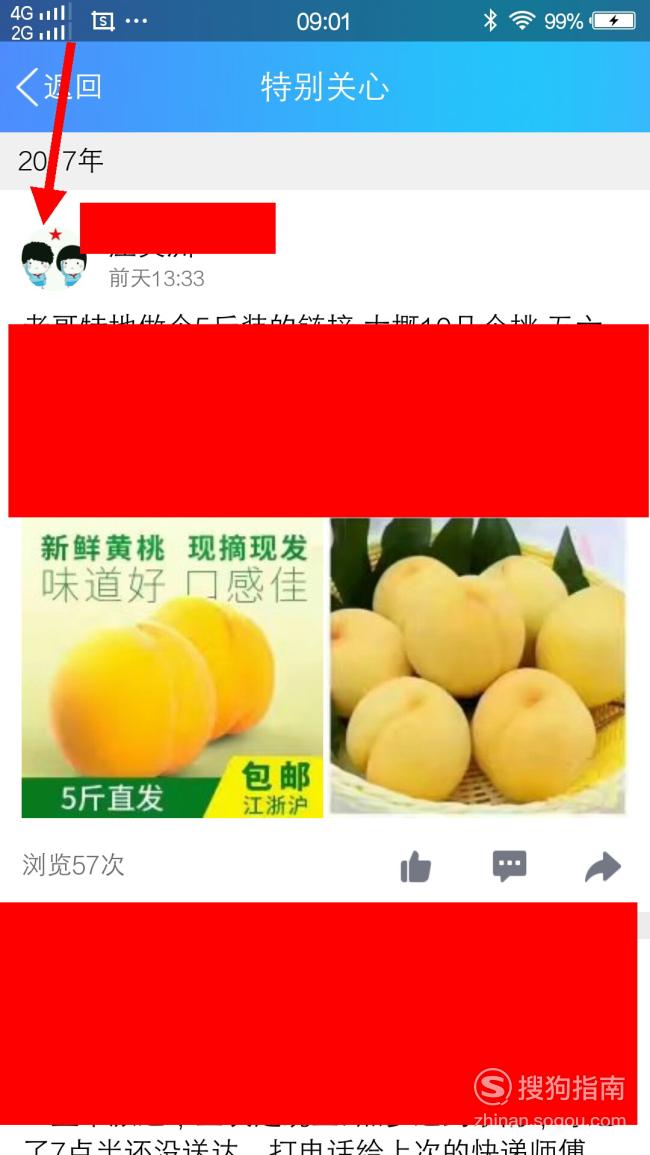This screenshot has width=650, height=1155.
Task: Open the poster's profile avatar
Action: click(x=54, y=258)
